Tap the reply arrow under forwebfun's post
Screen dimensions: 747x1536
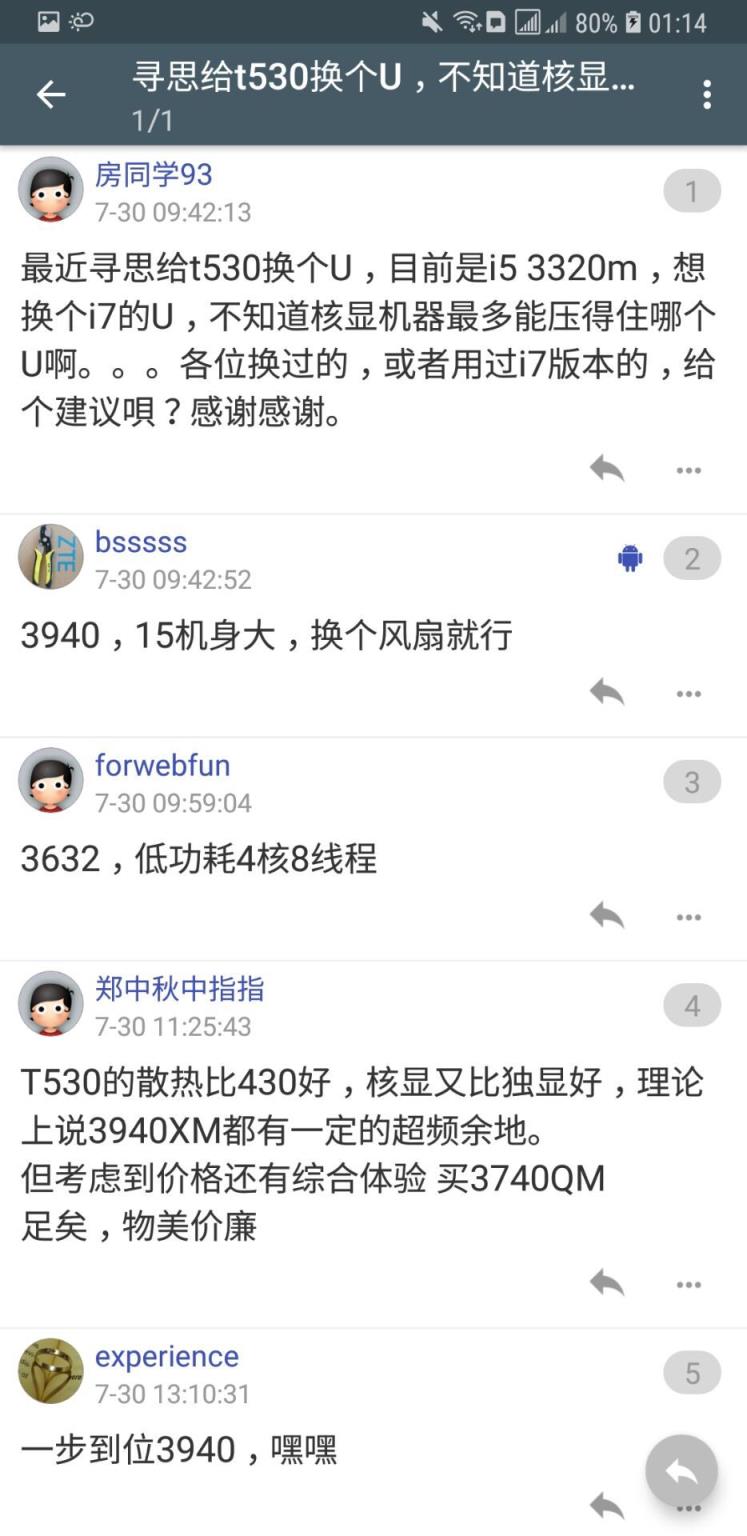(x=607, y=917)
